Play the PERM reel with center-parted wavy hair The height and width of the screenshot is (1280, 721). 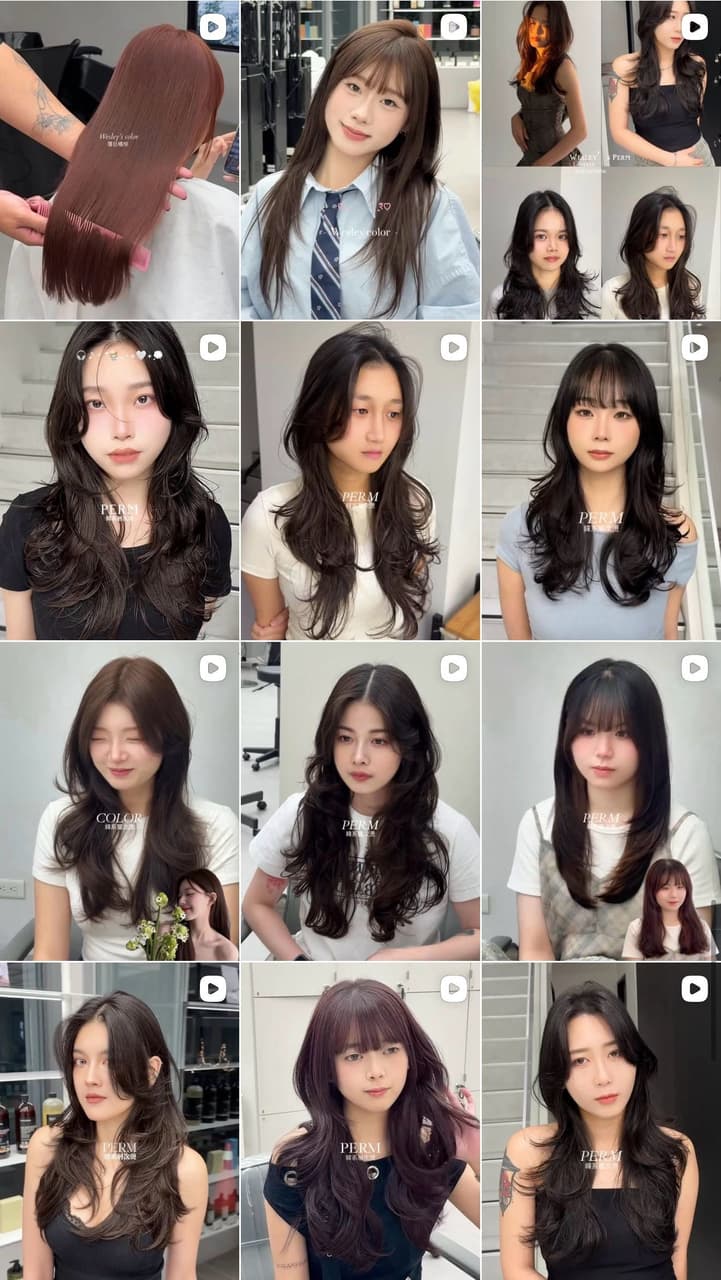point(360,801)
